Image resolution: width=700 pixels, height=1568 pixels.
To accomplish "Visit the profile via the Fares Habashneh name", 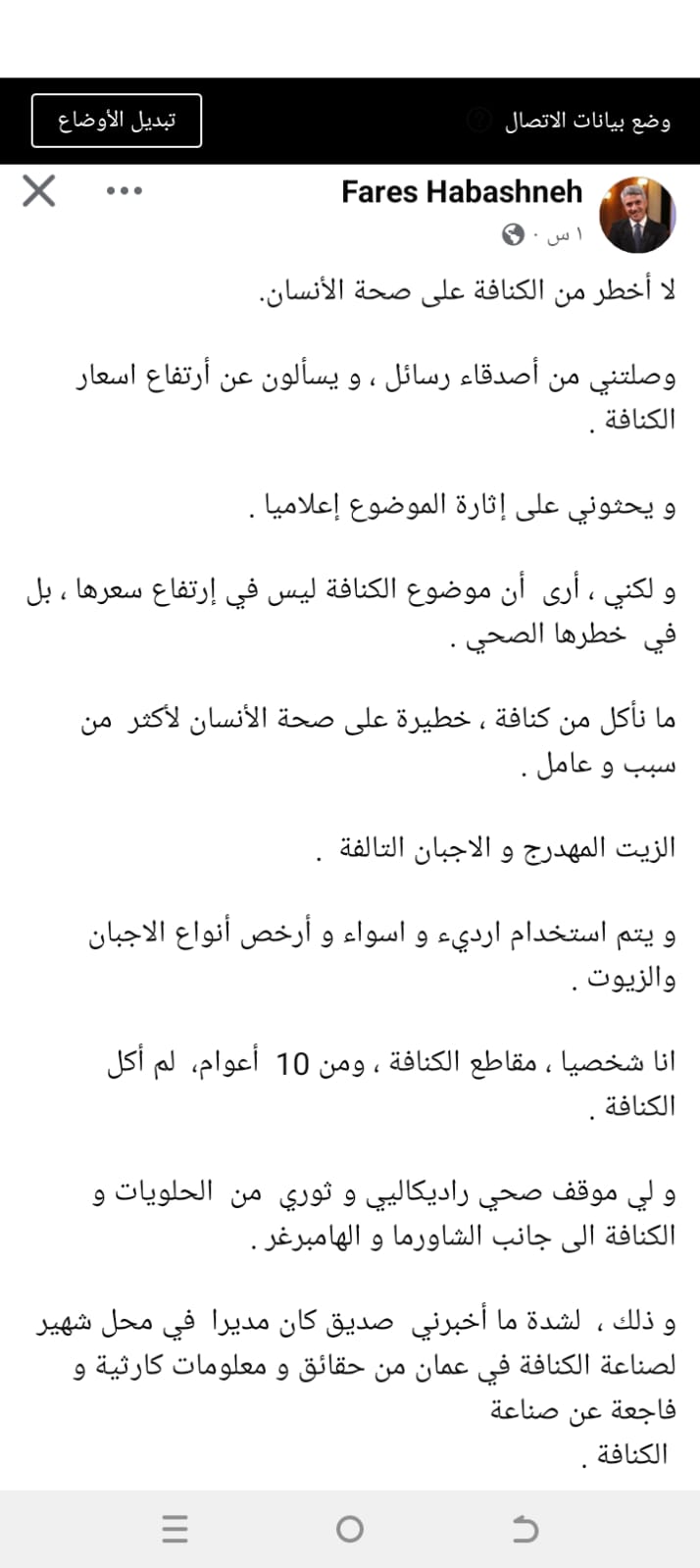I will pyautogui.click(x=462, y=192).
